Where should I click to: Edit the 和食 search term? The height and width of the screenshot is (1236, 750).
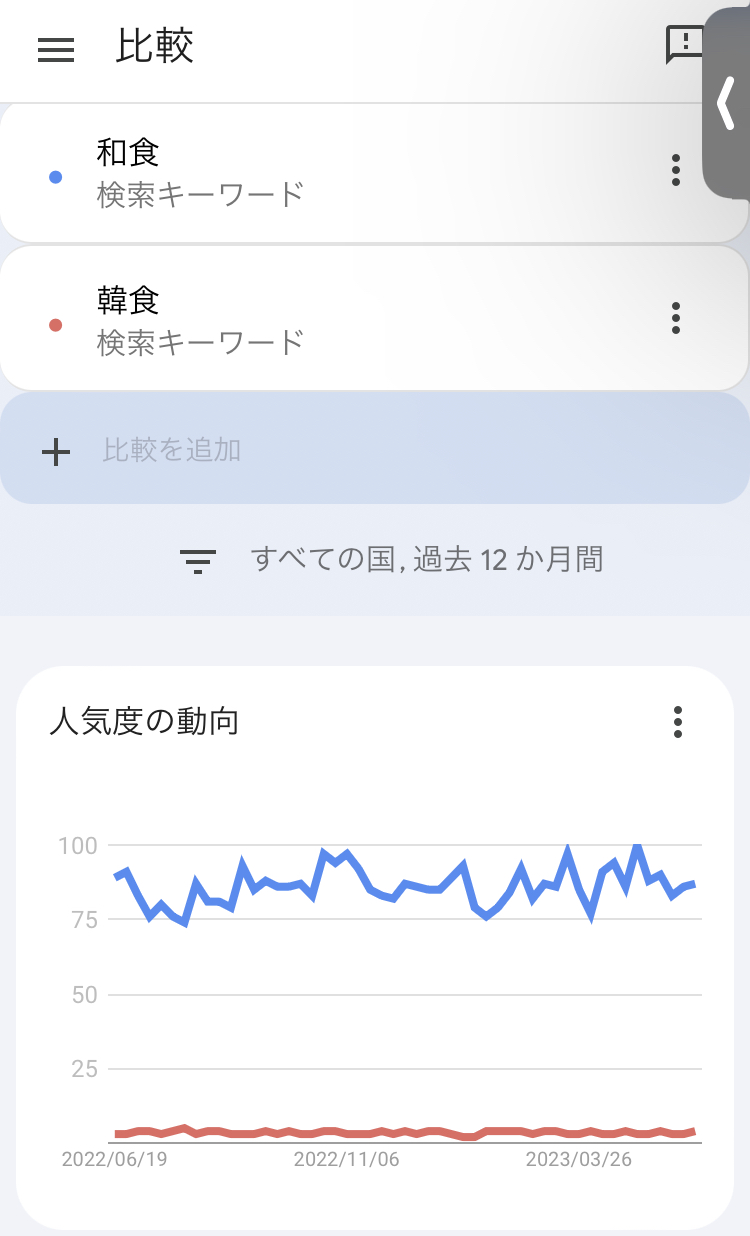click(x=200, y=172)
